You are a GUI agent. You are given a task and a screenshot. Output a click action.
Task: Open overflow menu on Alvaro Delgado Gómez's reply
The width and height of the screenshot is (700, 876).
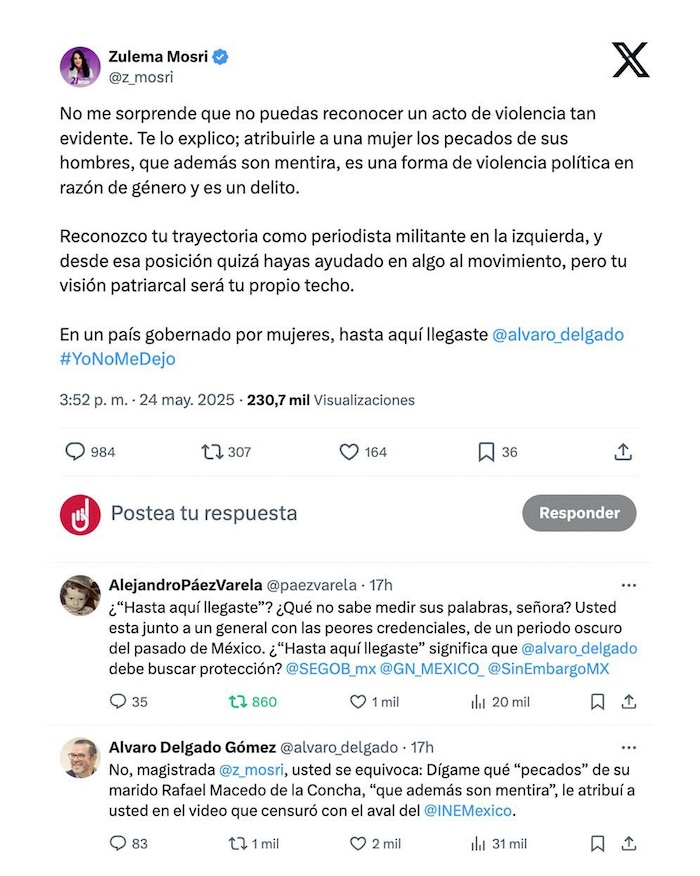pos(629,747)
